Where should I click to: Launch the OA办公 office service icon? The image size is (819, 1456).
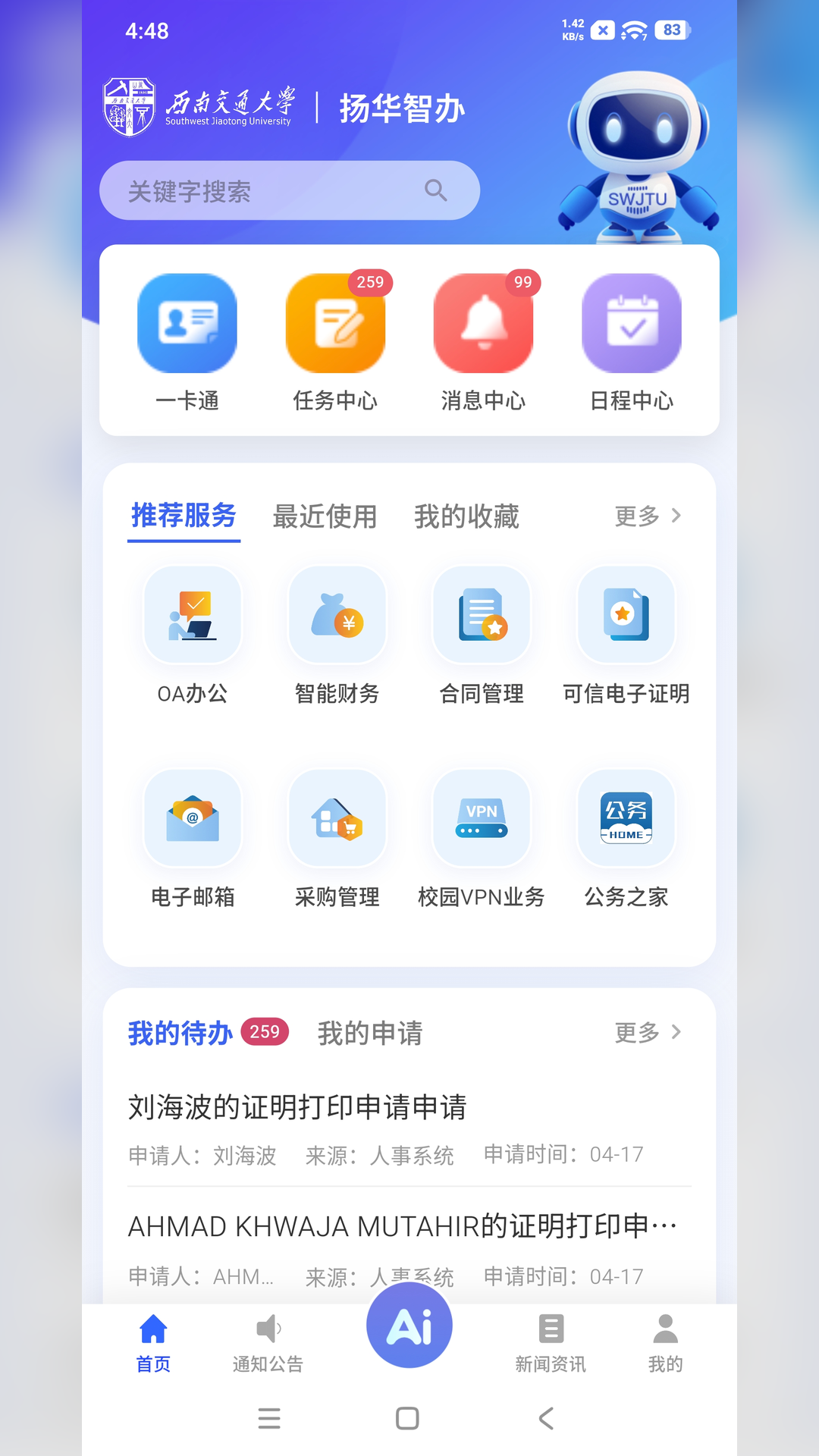(192, 615)
